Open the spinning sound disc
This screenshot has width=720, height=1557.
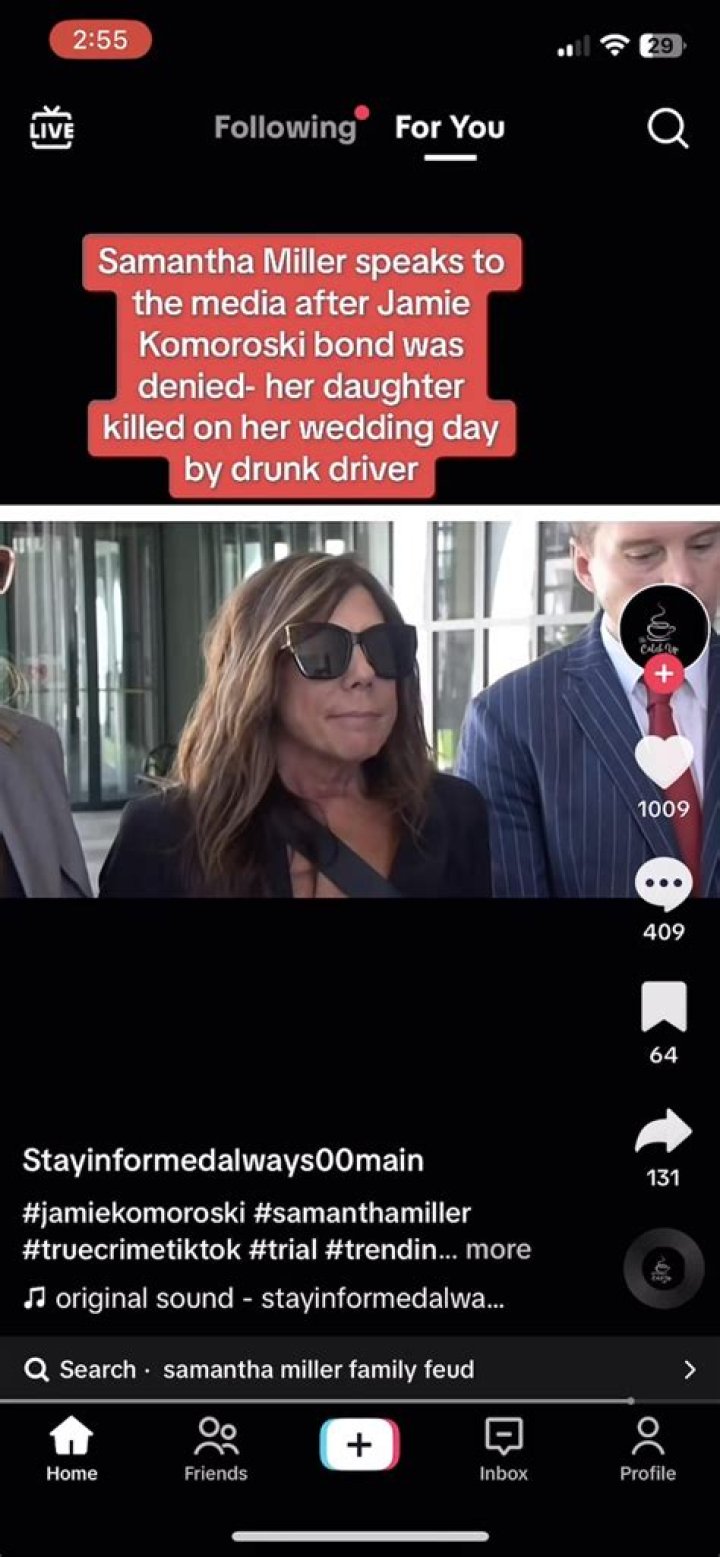[x=663, y=1269]
